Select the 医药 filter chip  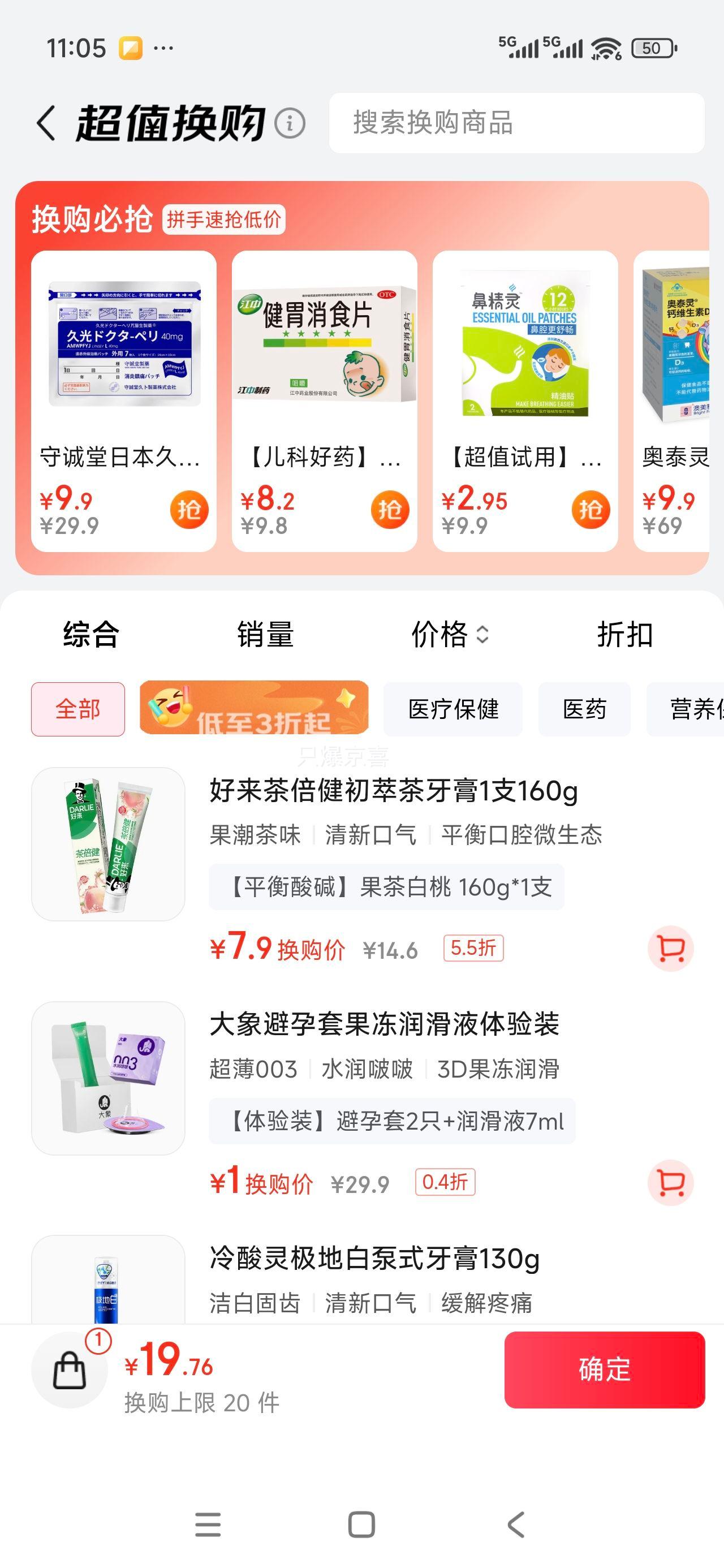click(584, 709)
